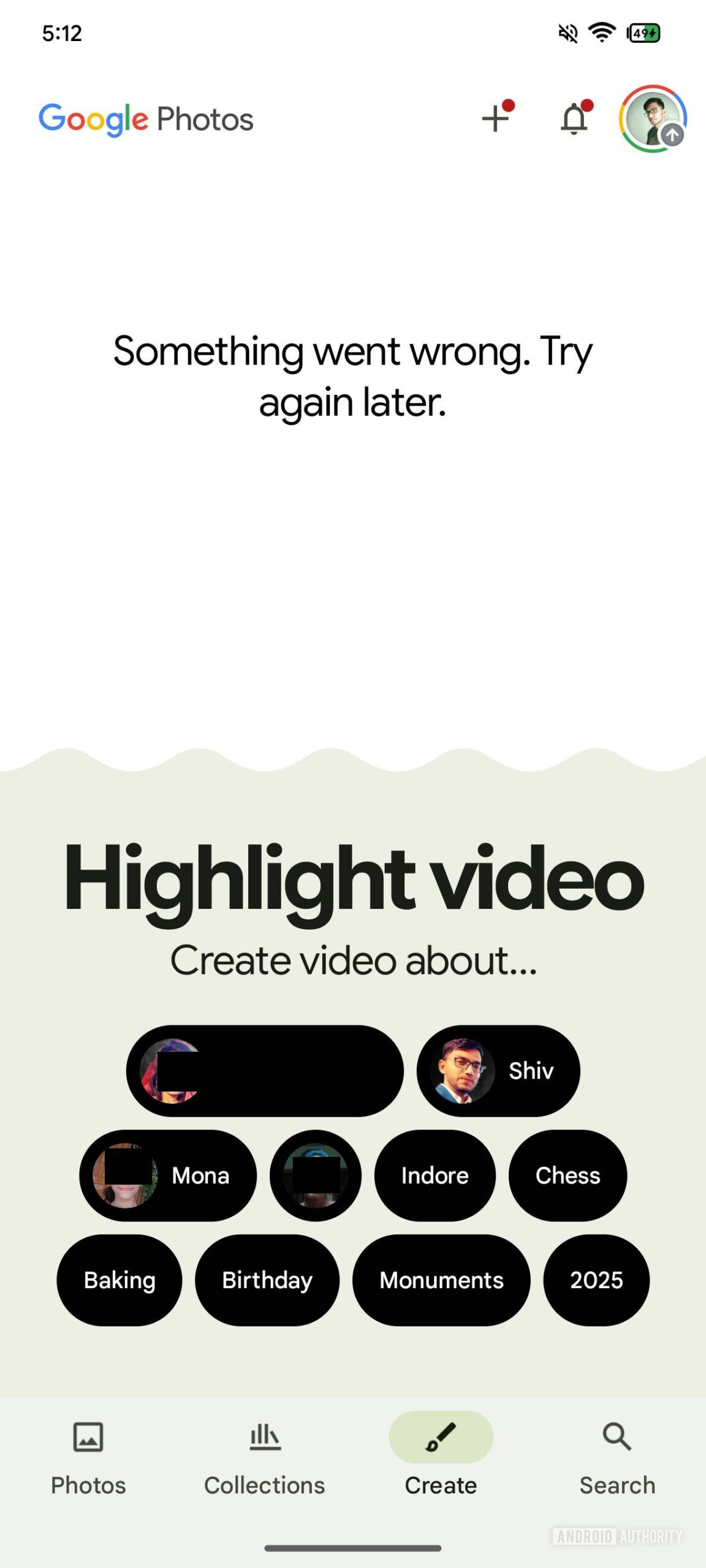Tap the unnamed face chip beside Mona

[316, 1175]
